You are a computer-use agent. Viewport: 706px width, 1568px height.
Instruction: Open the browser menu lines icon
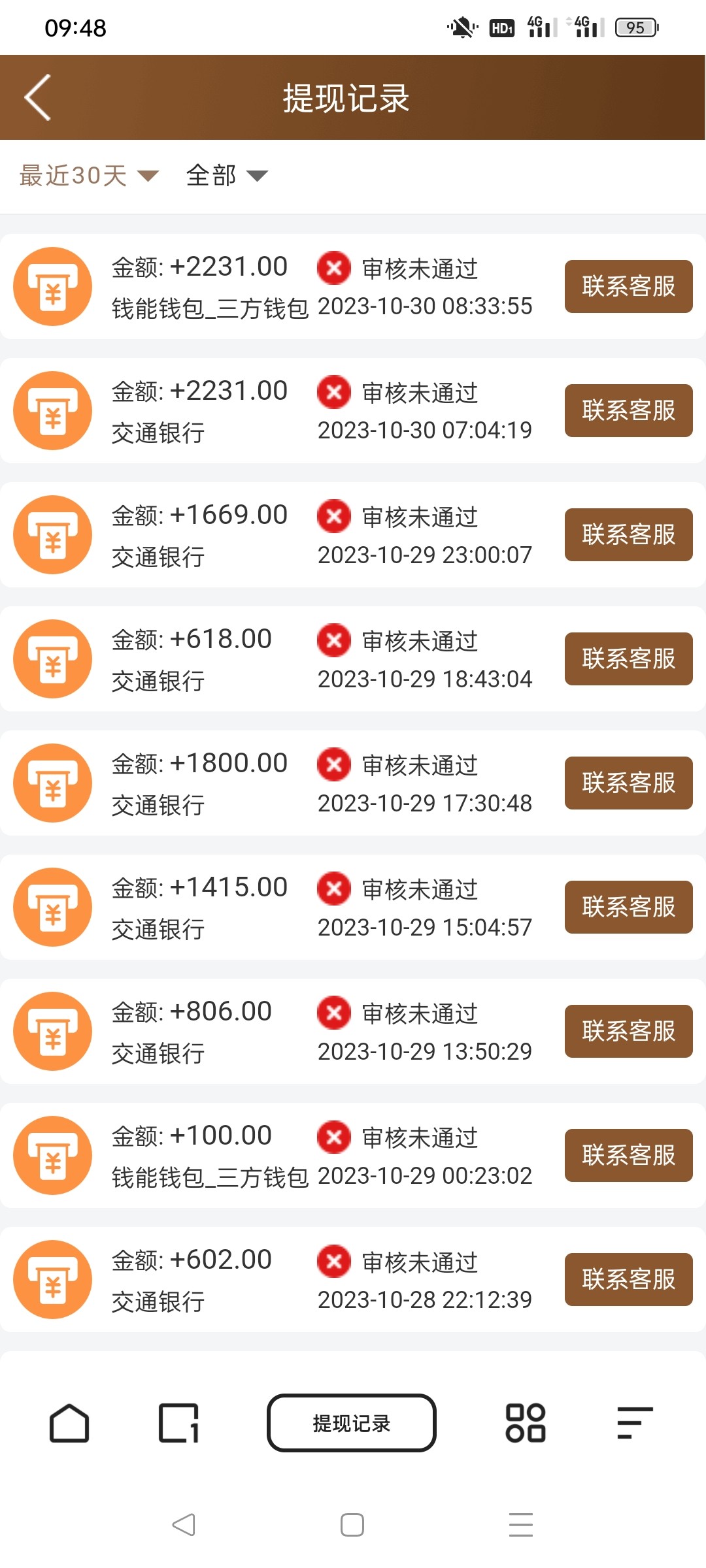tap(635, 1423)
